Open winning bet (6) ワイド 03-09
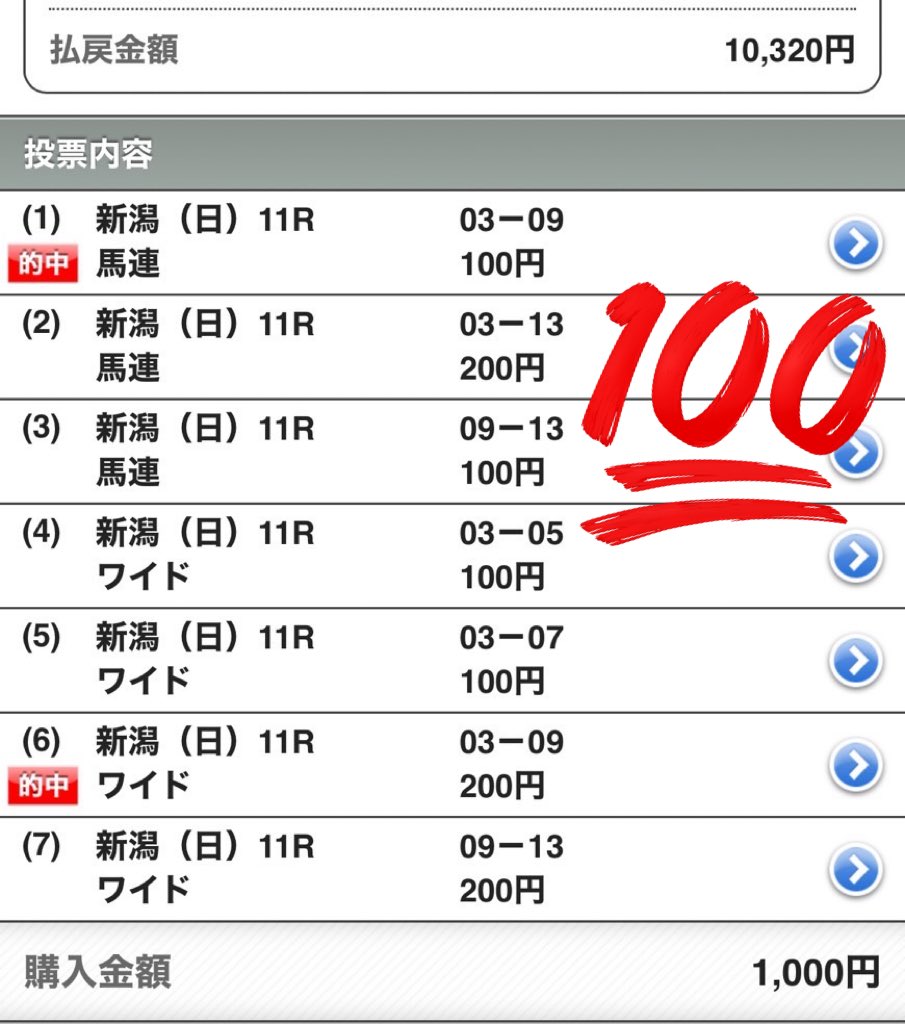Screen dimensions: 905x1024 click(x=856, y=765)
